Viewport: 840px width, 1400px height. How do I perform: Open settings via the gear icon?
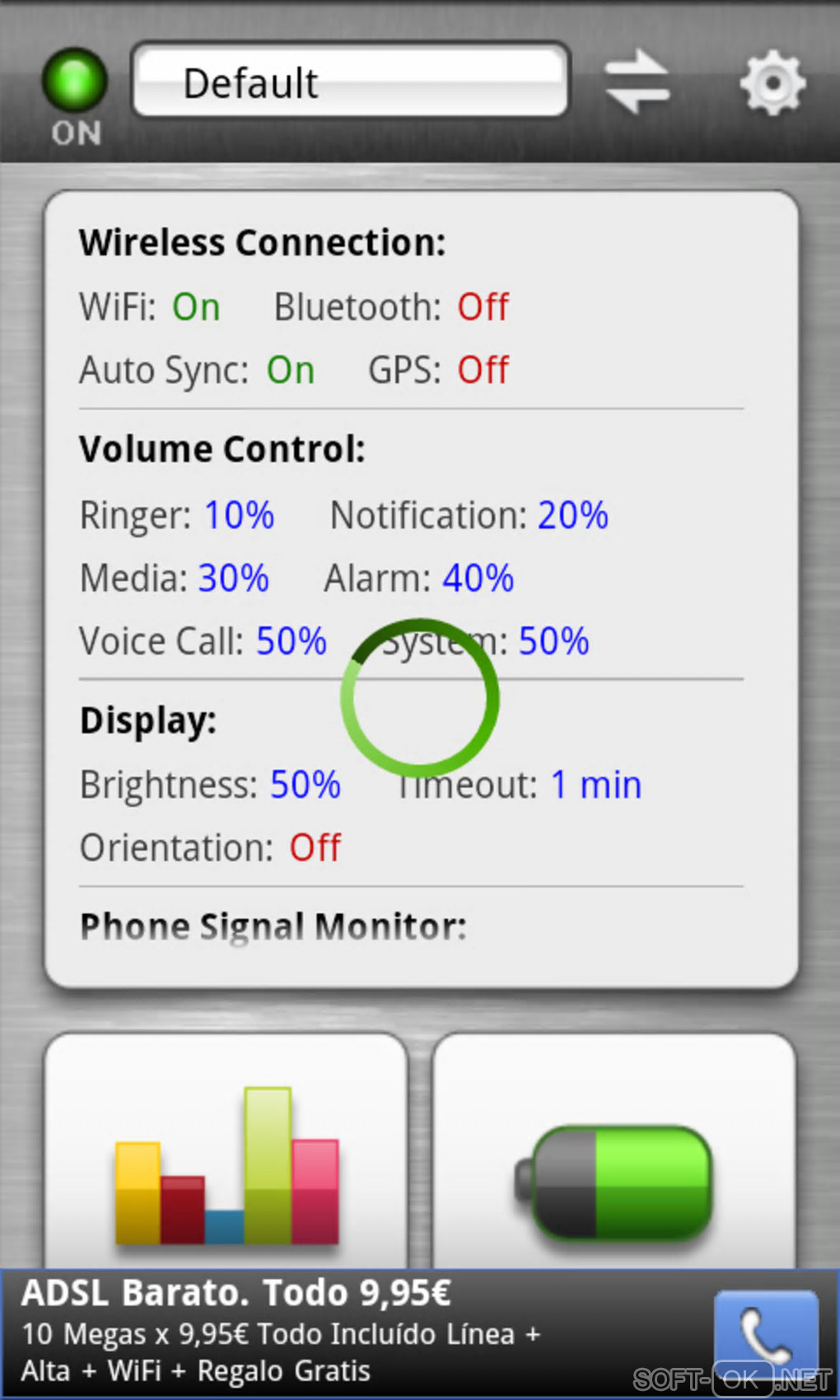tap(772, 83)
